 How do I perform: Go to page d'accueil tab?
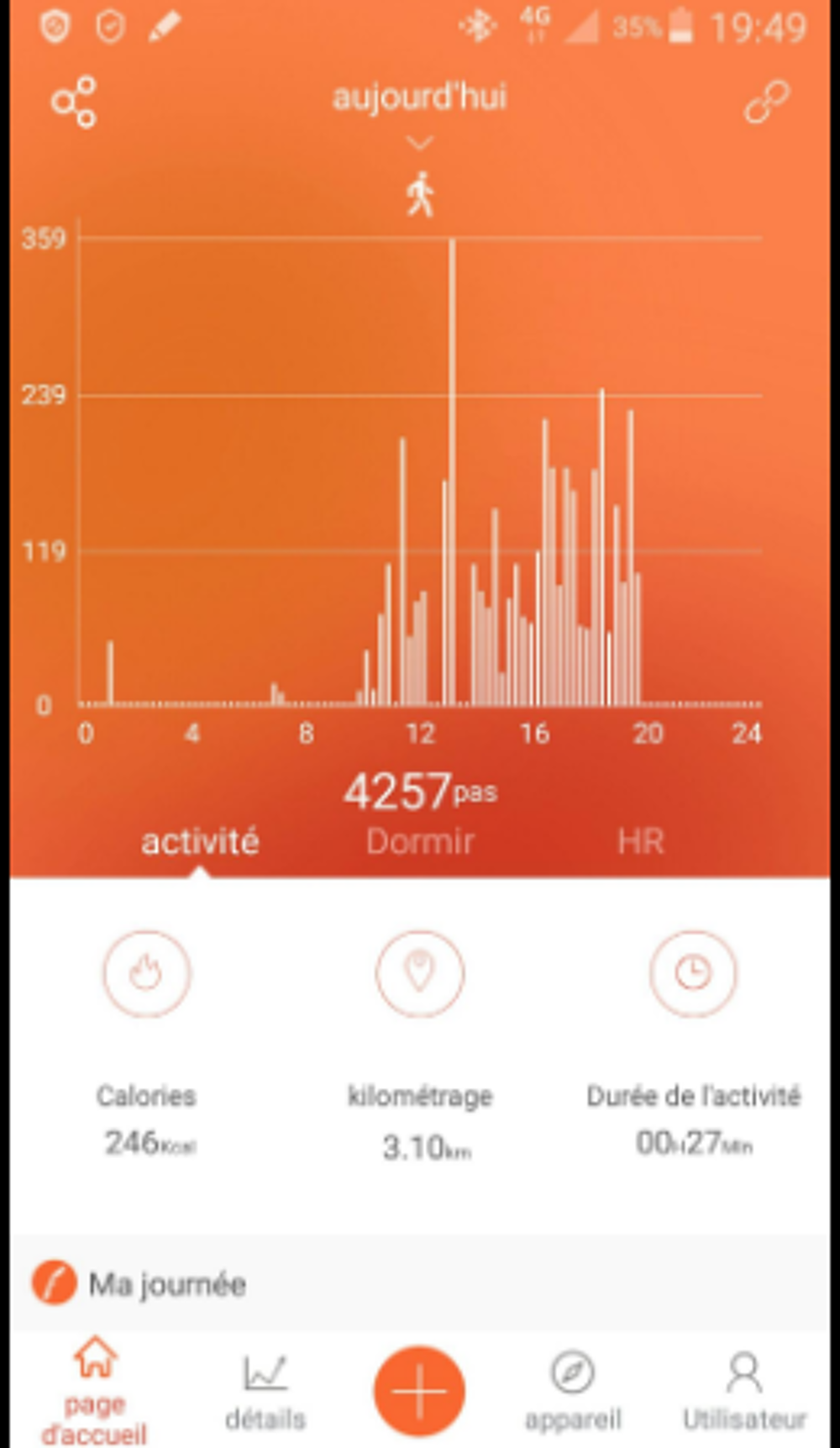click(x=94, y=1390)
